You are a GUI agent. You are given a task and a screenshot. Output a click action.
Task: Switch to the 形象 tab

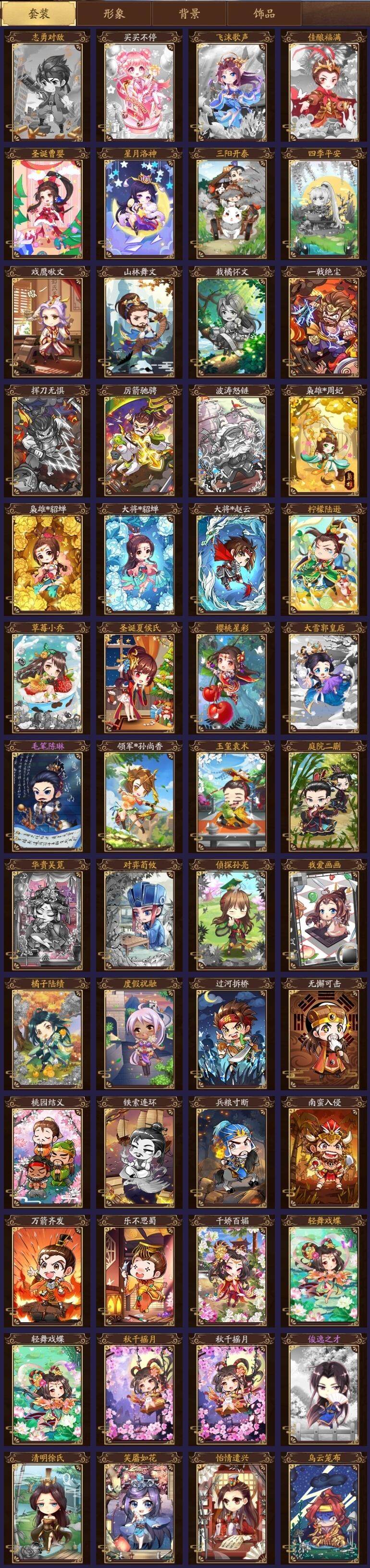pyautogui.click(x=114, y=13)
